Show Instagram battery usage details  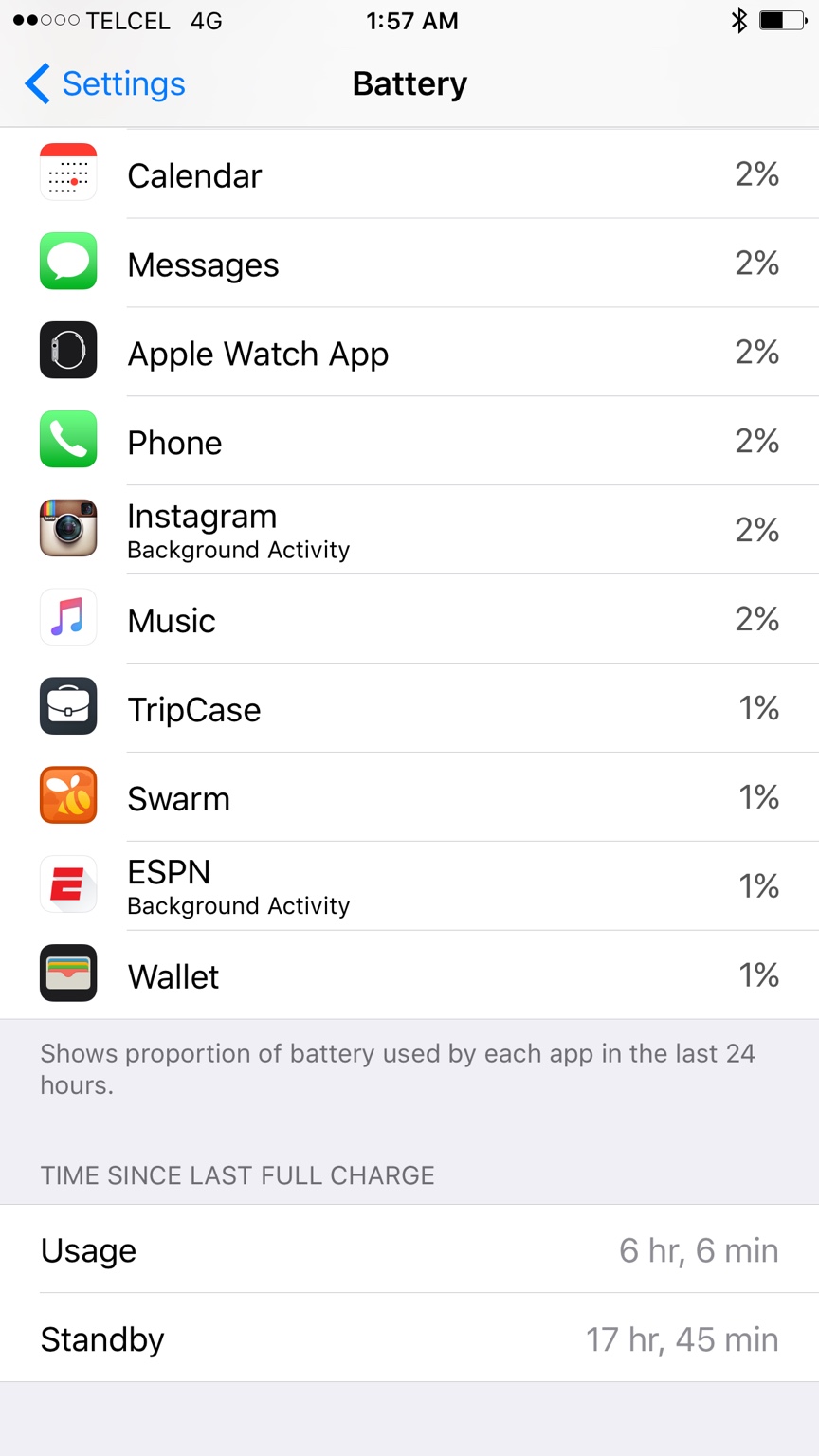pos(409,531)
